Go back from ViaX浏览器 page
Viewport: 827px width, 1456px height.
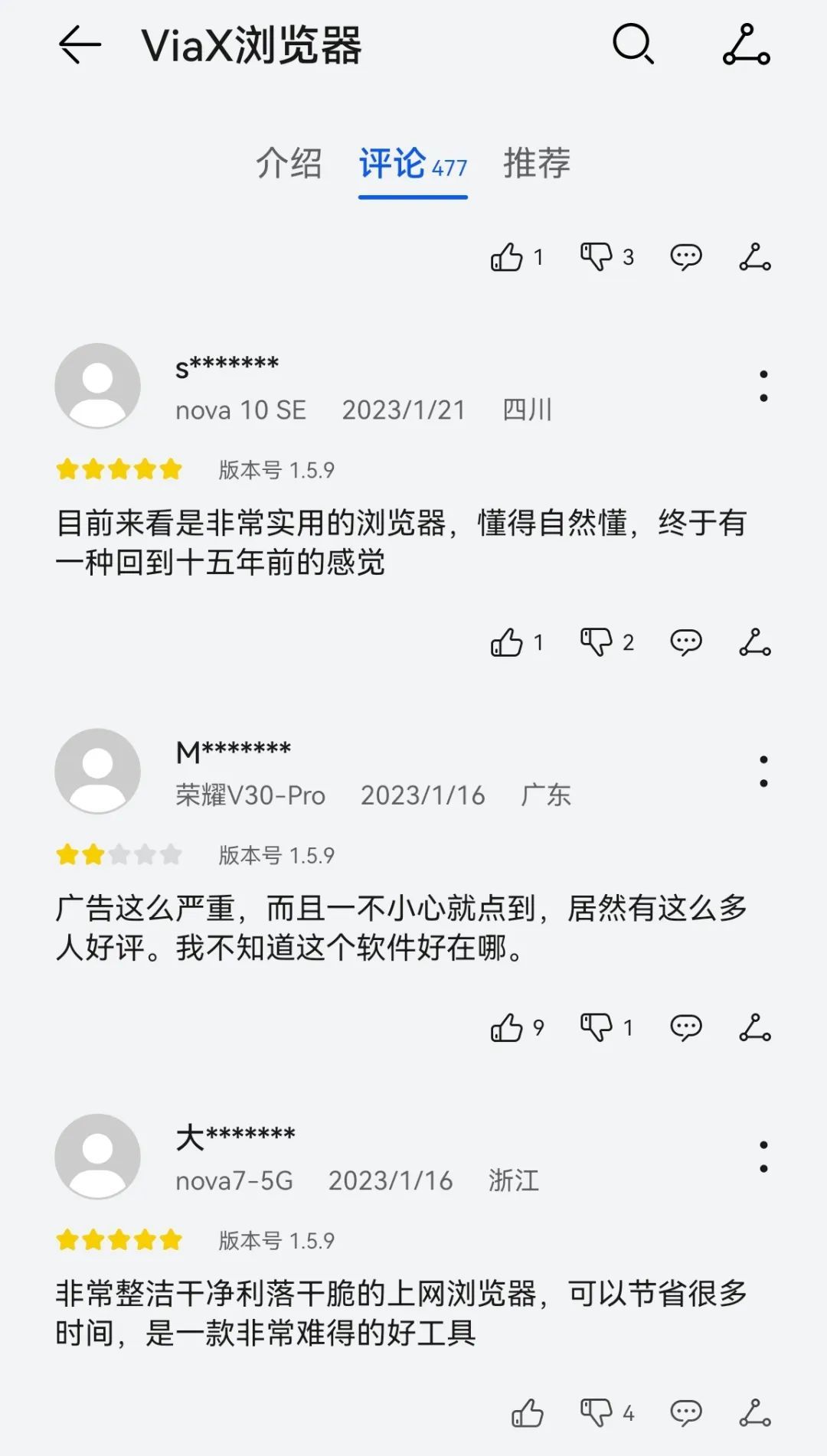pos(80,46)
